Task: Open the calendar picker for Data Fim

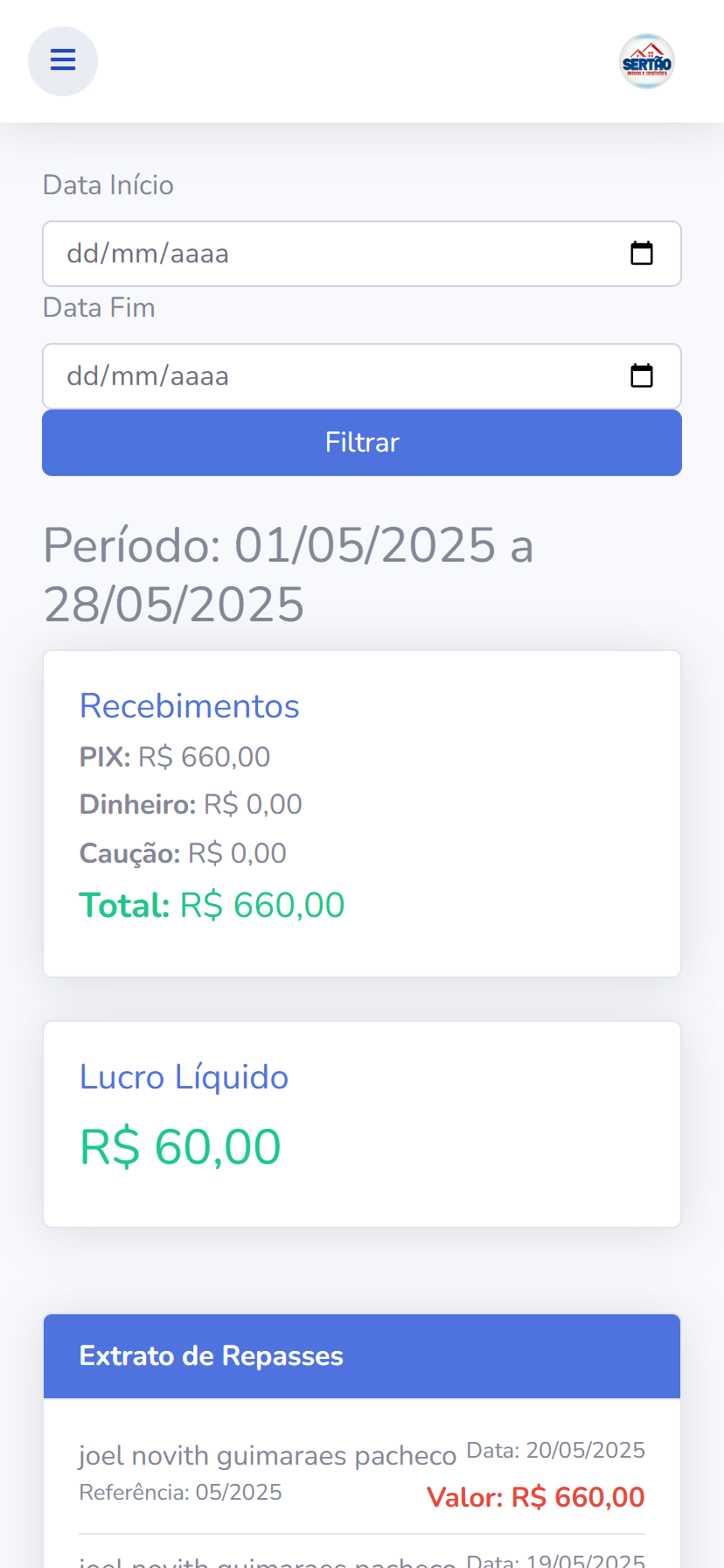Action: 642,376
